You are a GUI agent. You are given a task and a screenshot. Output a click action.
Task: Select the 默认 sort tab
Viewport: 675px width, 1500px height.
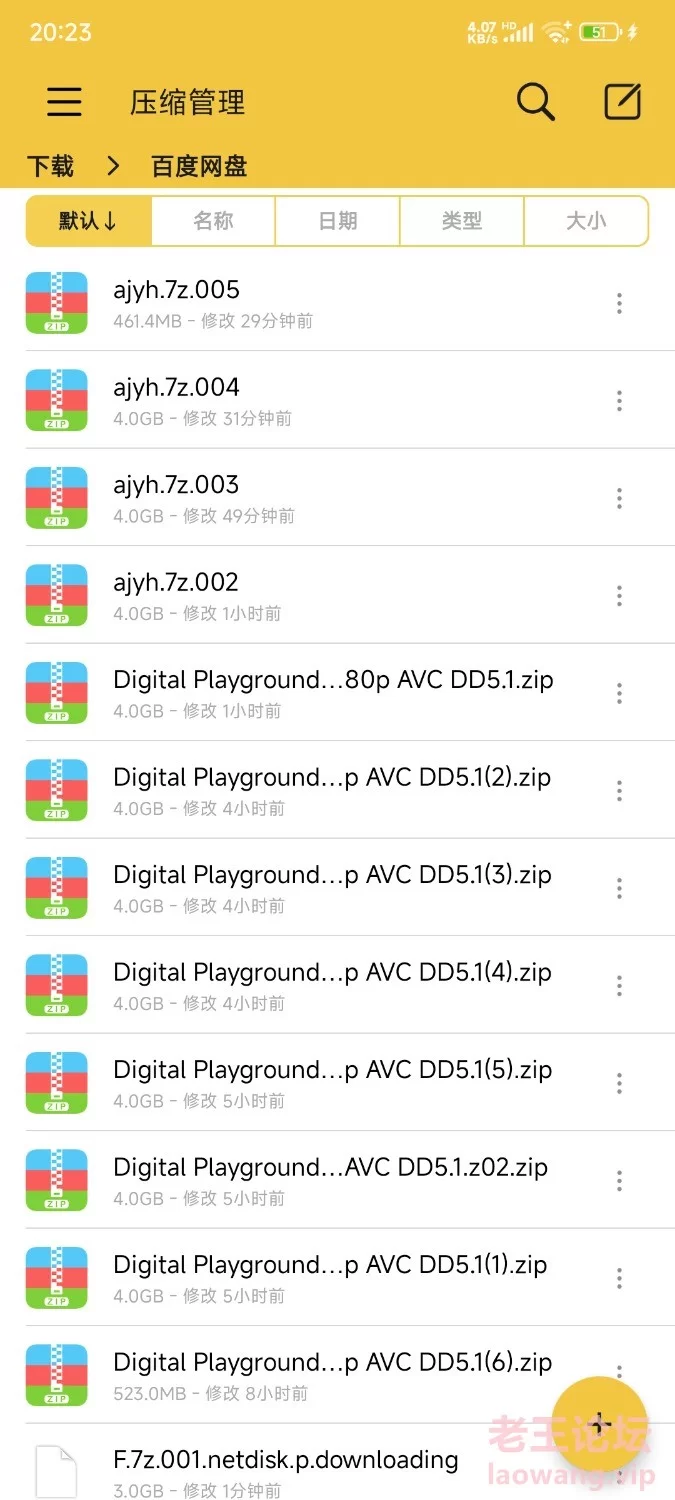tap(88, 221)
